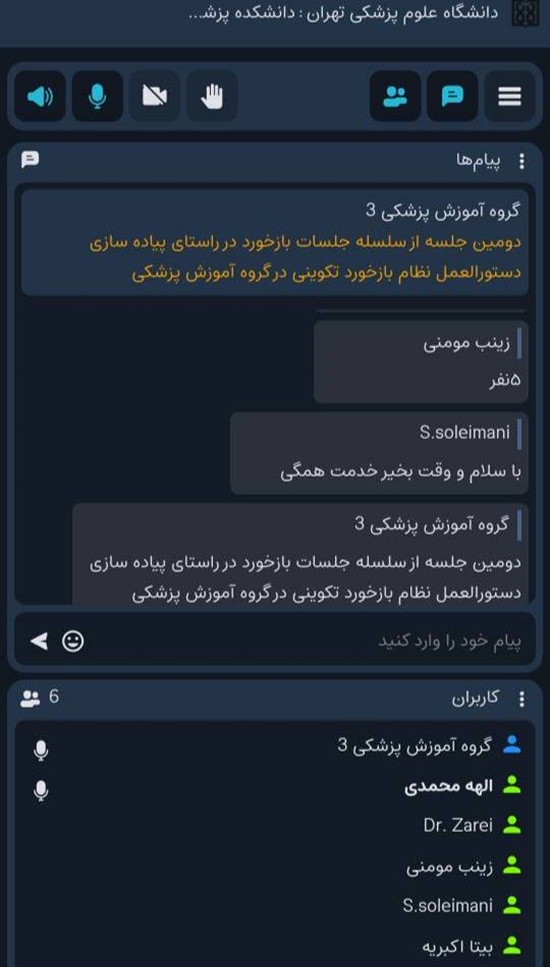Mute the speaker audio
Image resolution: width=550 pixels, height=967 pixels.
pyautogui.click(x=40, y=96)
